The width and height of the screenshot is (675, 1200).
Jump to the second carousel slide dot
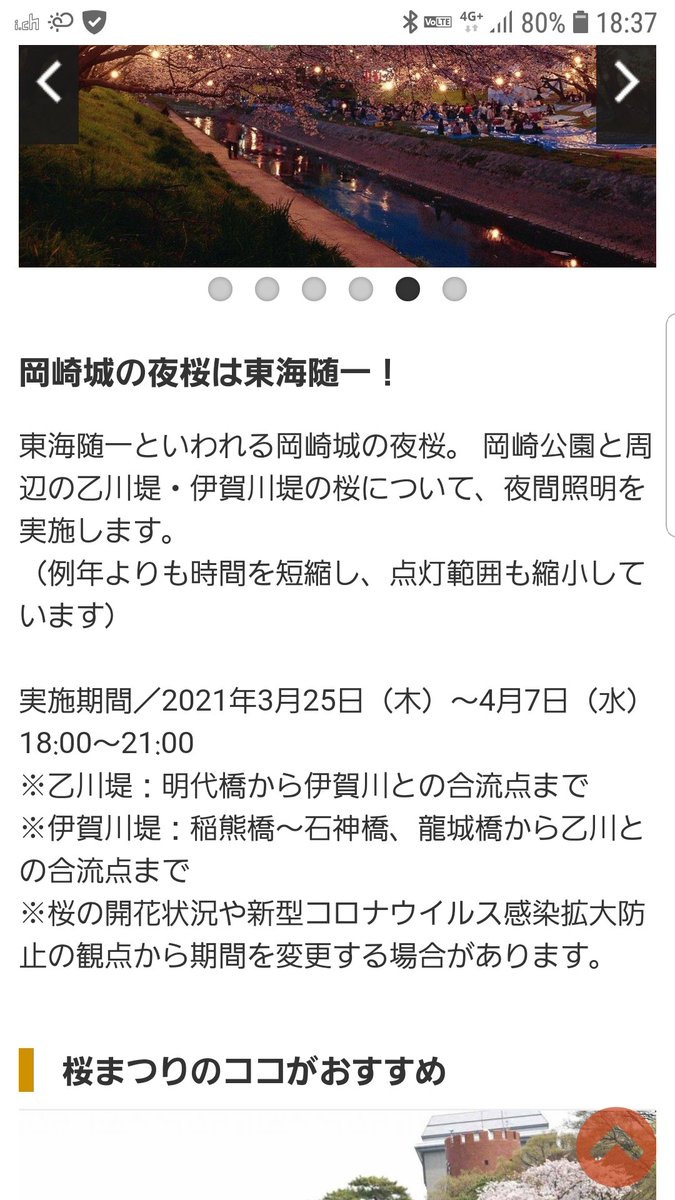tap(267, 289)
